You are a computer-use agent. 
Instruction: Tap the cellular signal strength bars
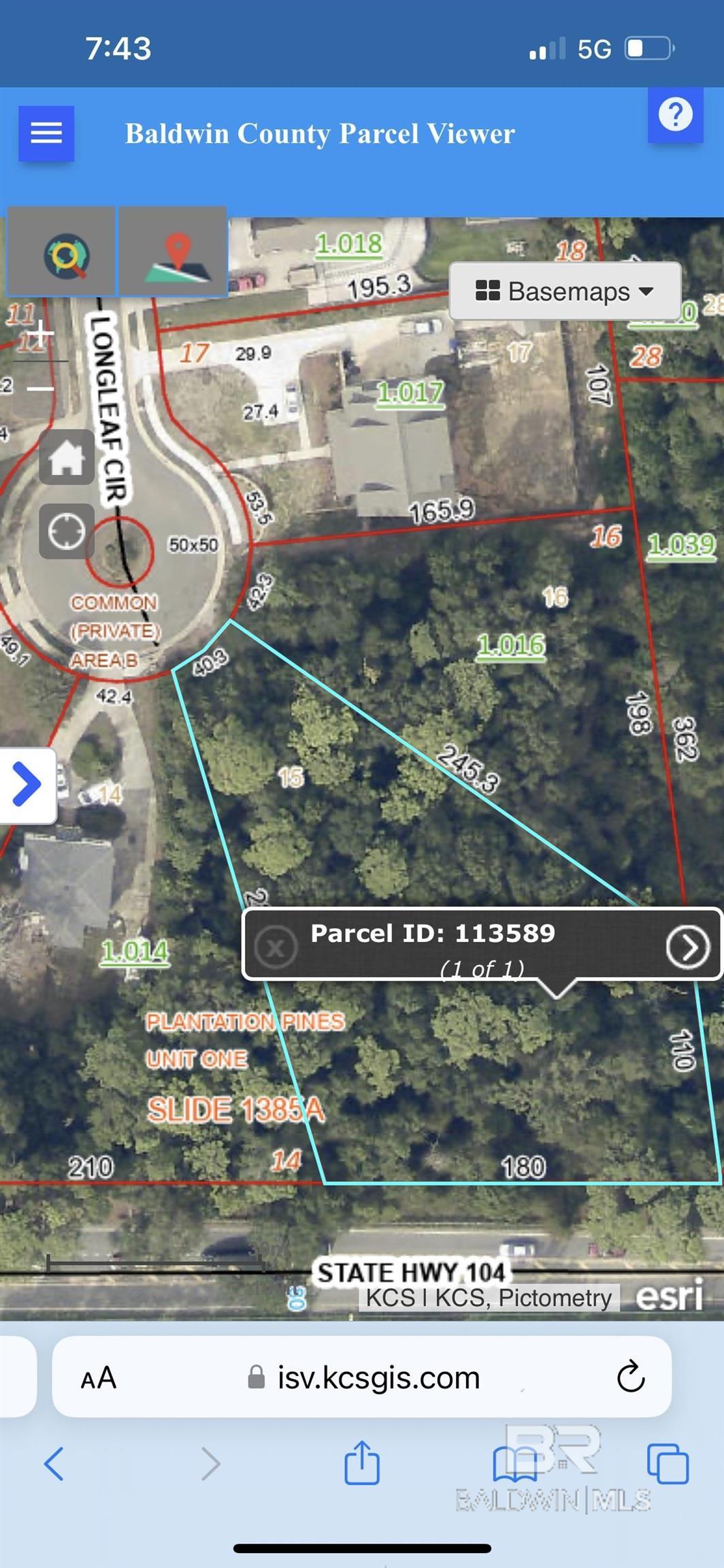[x=548, y=48]
